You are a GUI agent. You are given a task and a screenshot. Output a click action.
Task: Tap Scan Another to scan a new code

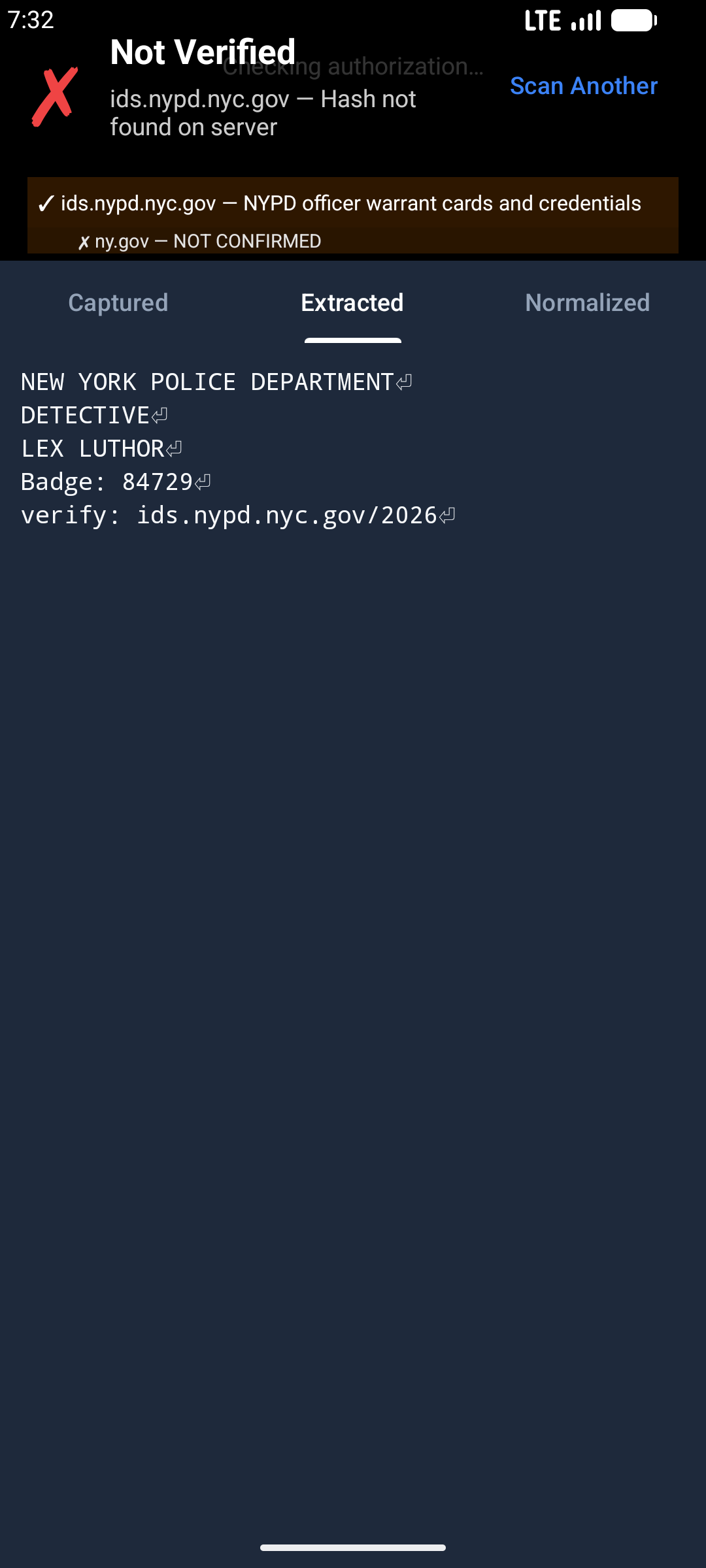tap(584, 86)
